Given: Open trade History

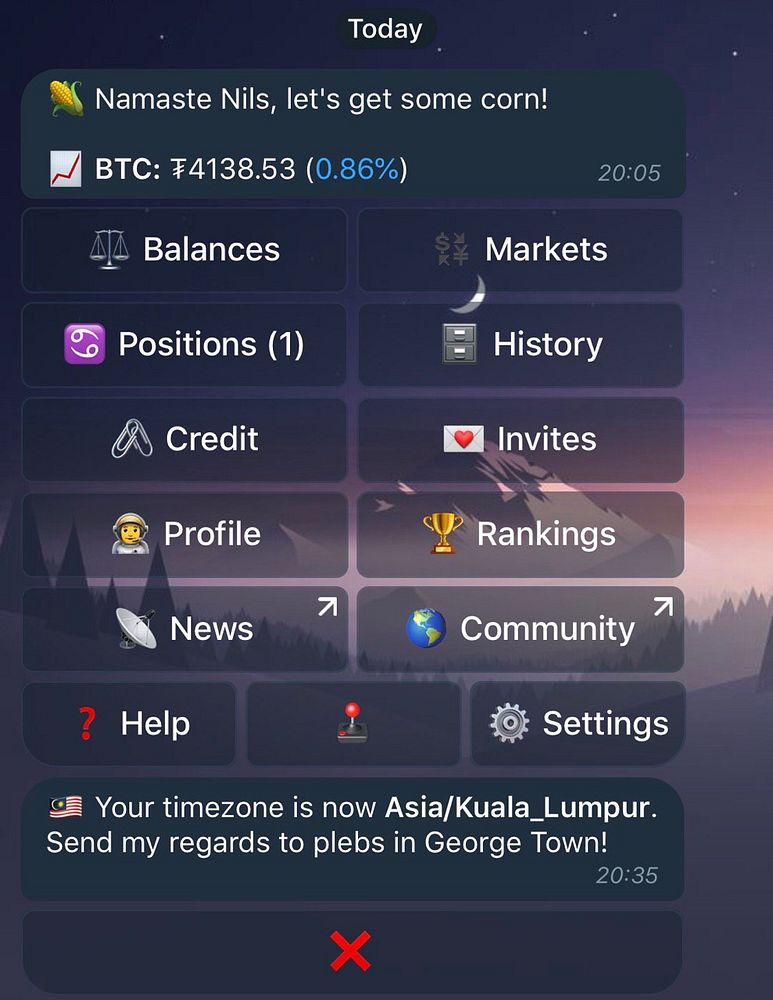Looking at the screenshot, I should click(521, 345).
